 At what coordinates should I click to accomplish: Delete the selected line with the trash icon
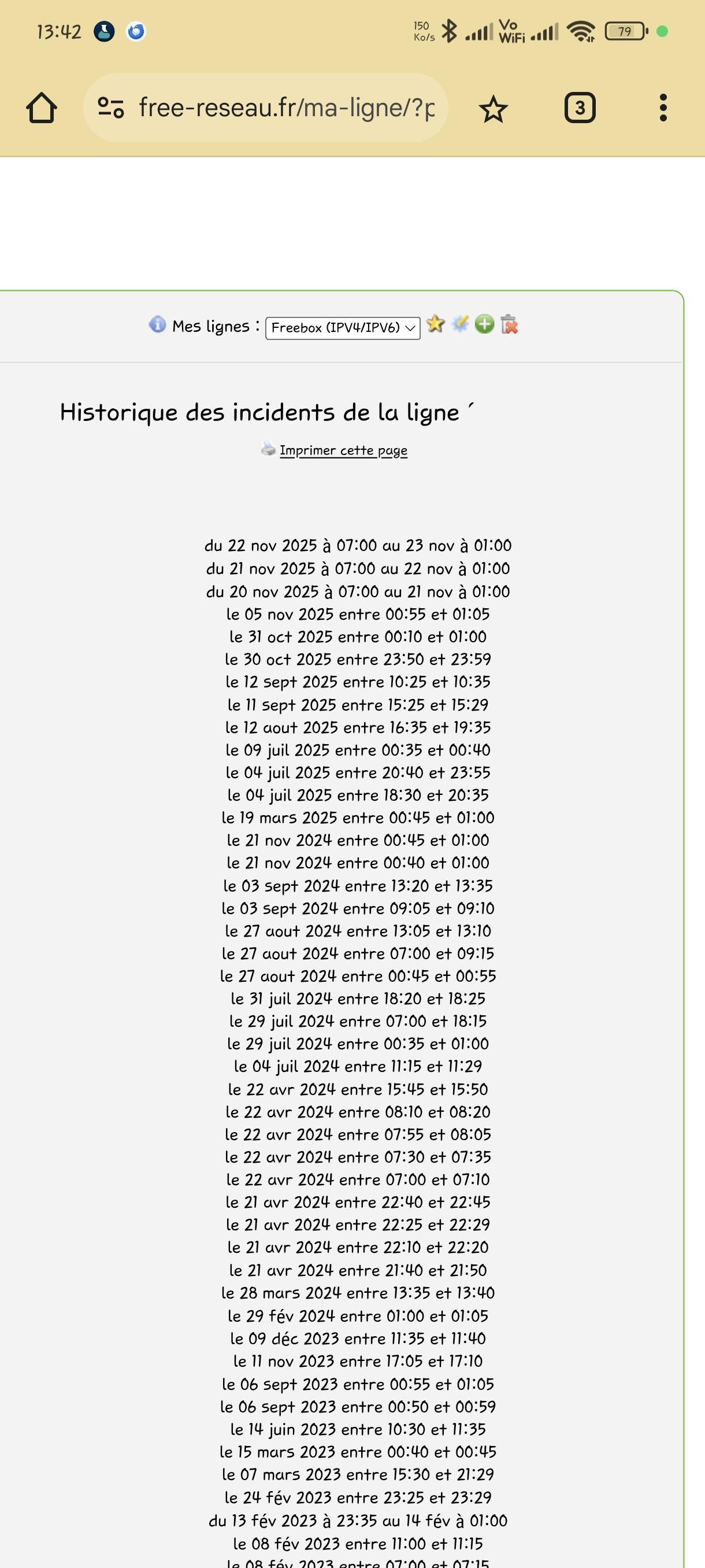click(x=509, y=324)
